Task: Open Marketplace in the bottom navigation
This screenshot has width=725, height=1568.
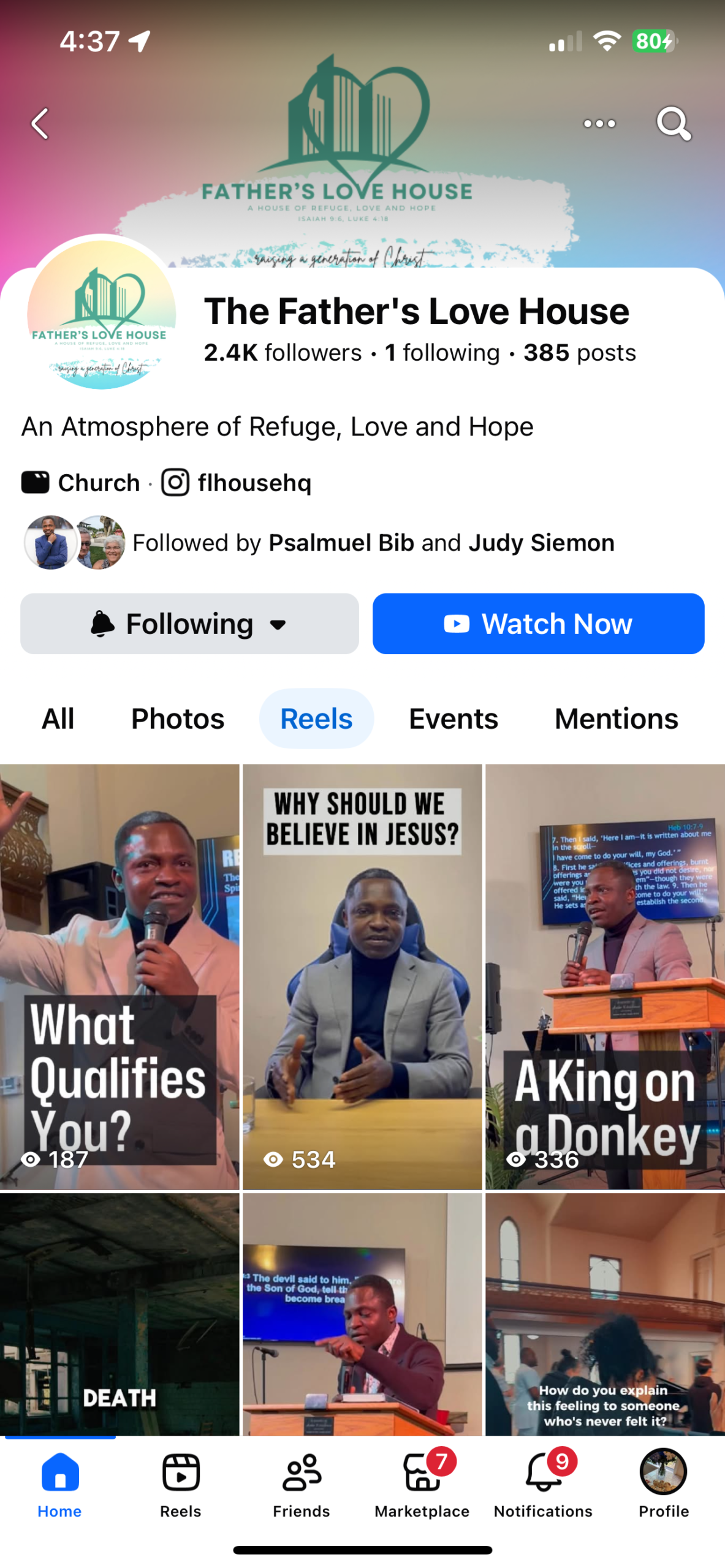Action: [422, 1483]
